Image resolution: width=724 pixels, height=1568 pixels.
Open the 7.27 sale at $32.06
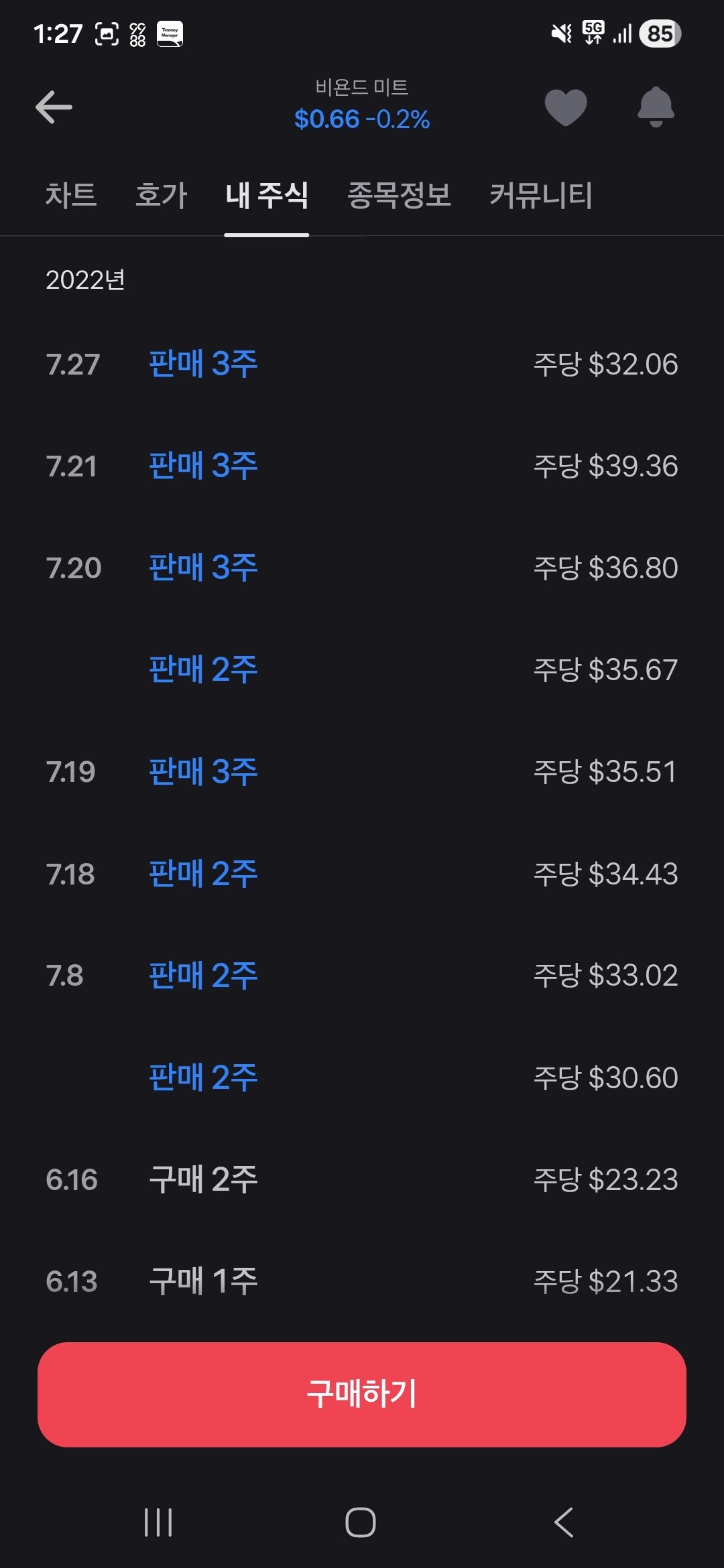(x=362, y=365)
